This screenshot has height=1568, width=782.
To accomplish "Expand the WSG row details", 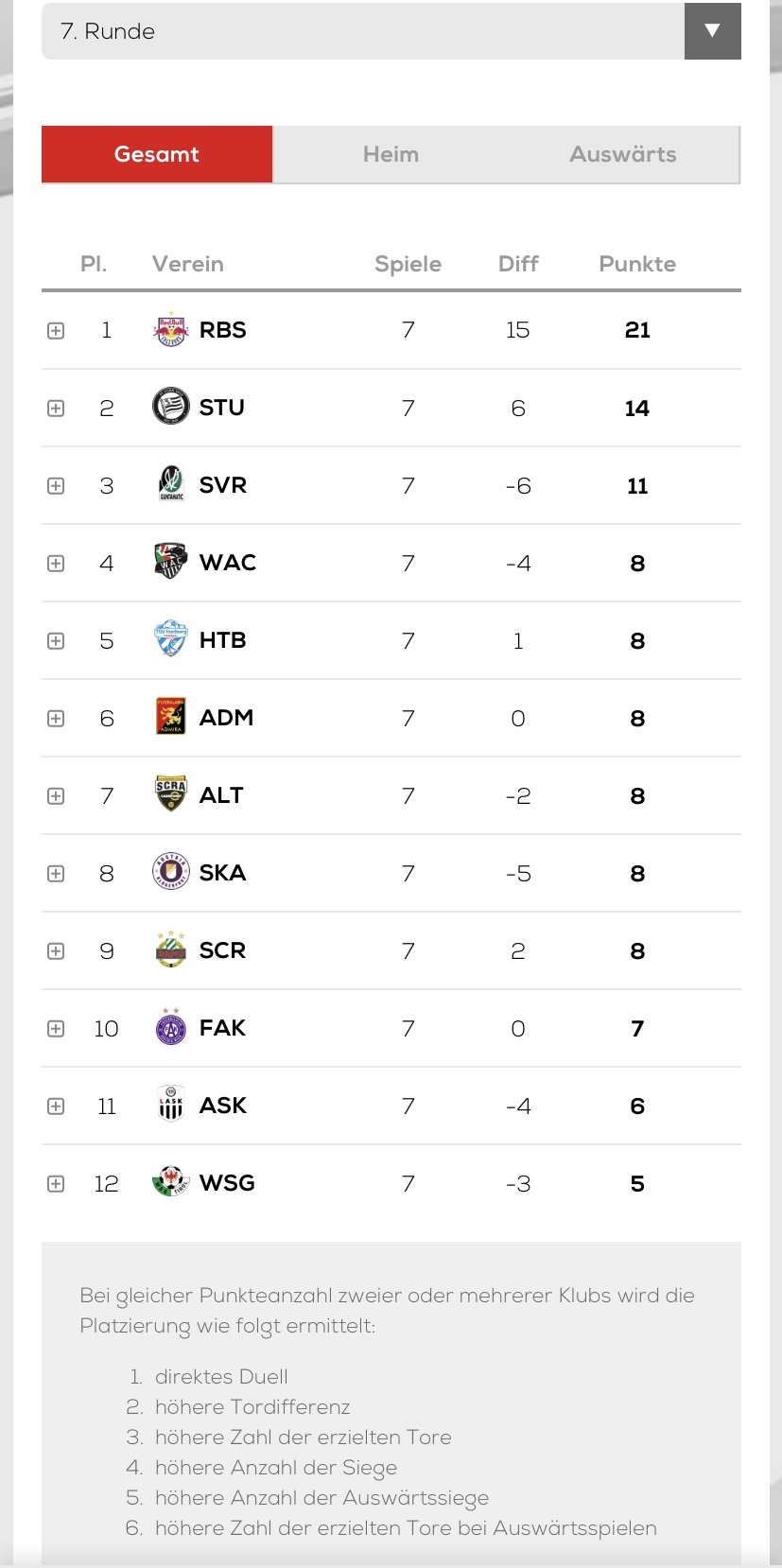I will (56, 1184).
